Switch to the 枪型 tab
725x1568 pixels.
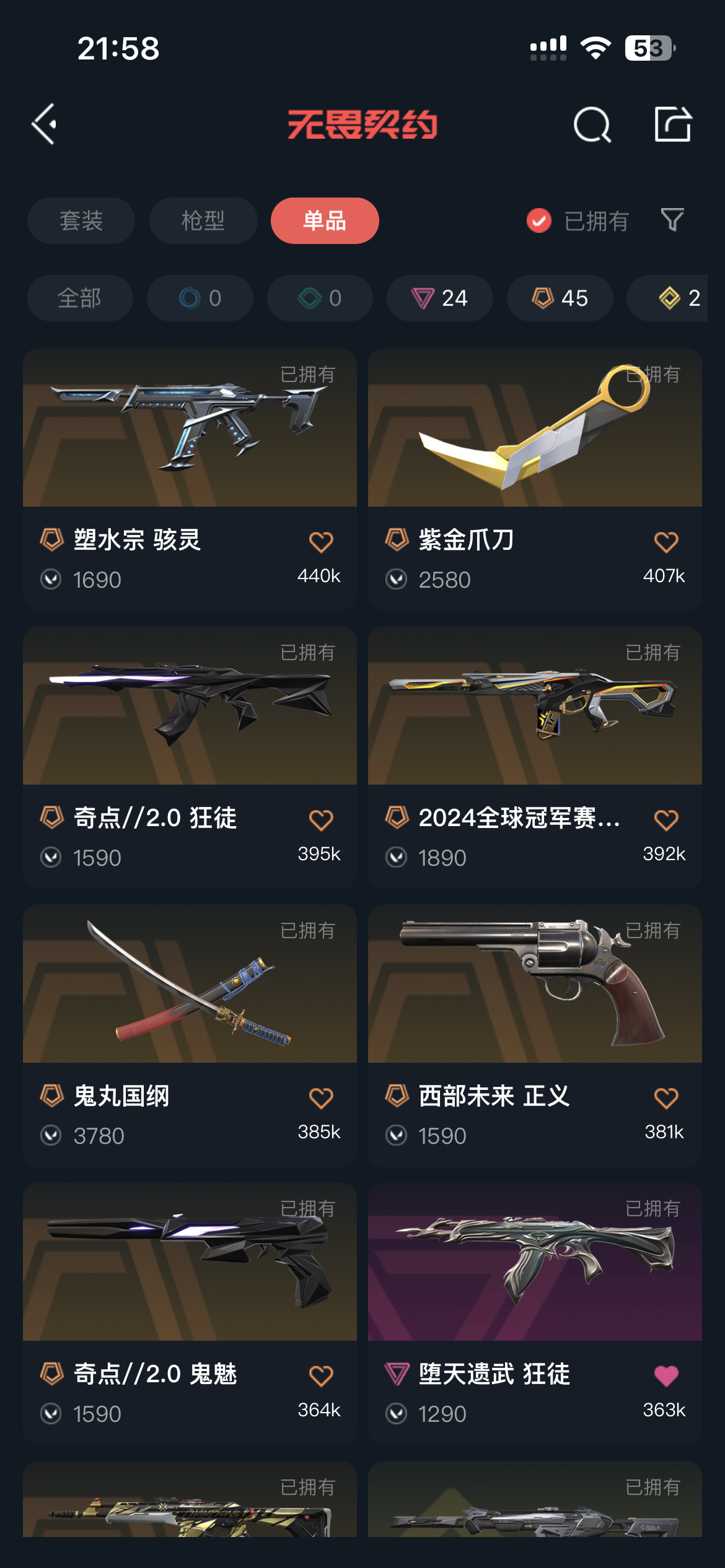click(x=203, y=220)
